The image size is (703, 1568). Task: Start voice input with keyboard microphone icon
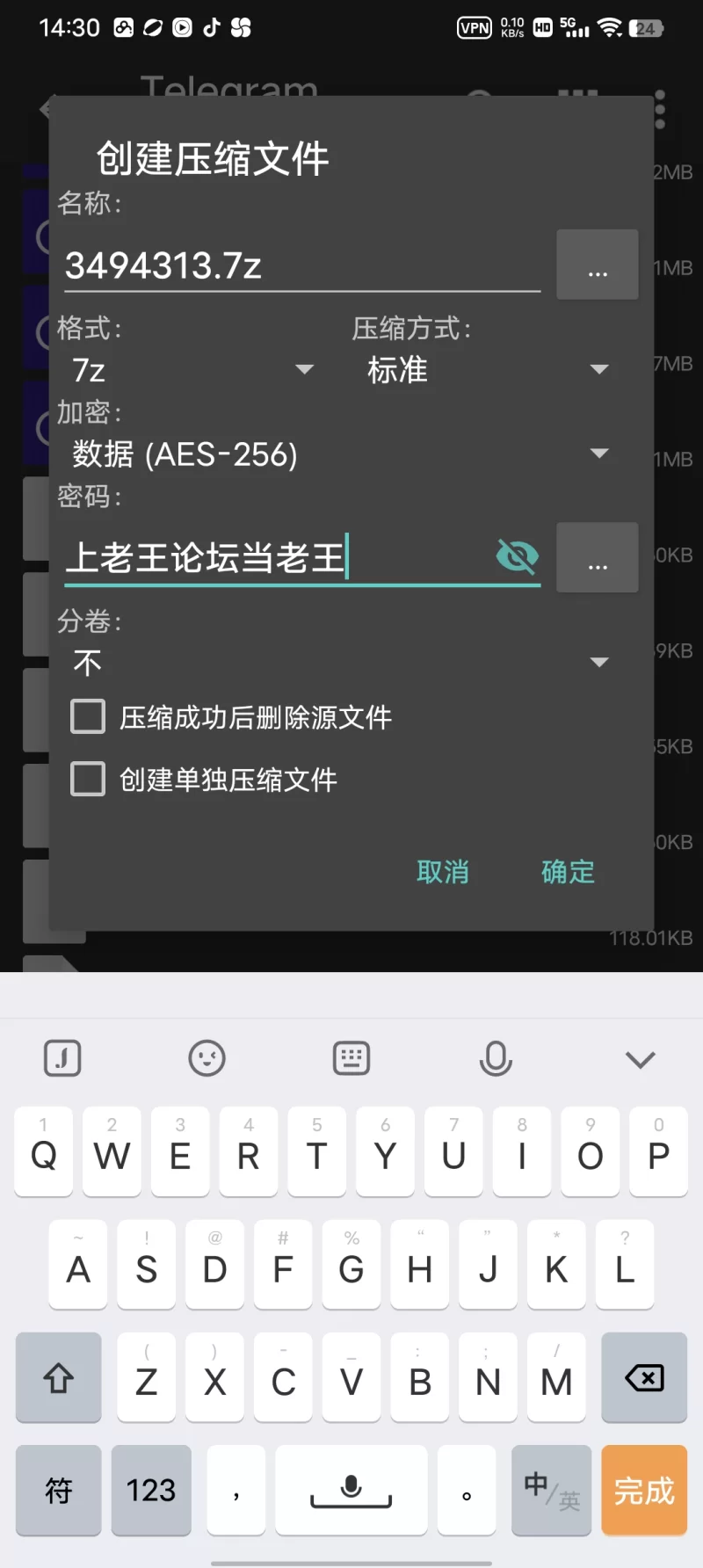tap(496, 1059)
